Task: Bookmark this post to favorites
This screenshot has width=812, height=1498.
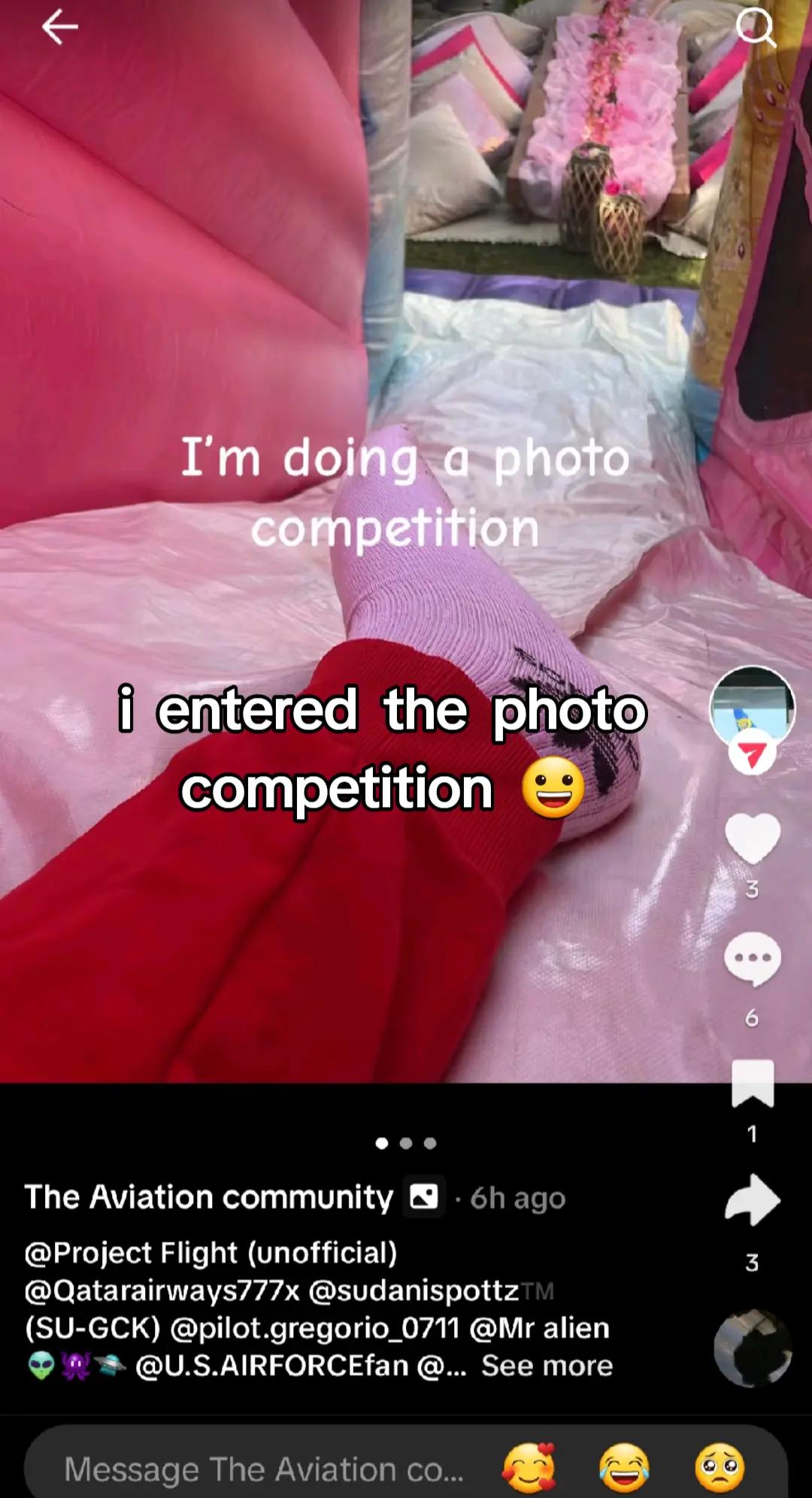Action: pyautogui.click(x=752, y=1084)
